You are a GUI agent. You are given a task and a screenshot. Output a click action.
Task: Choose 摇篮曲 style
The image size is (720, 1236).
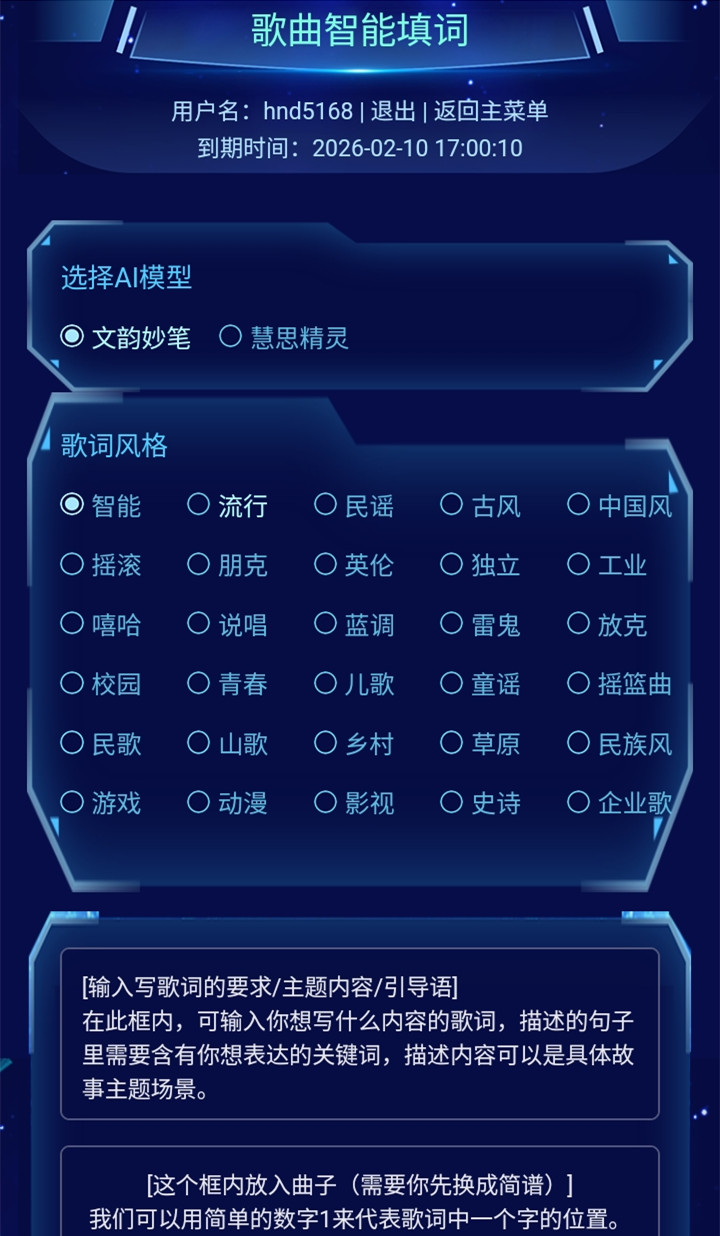(x=578, y=683)
